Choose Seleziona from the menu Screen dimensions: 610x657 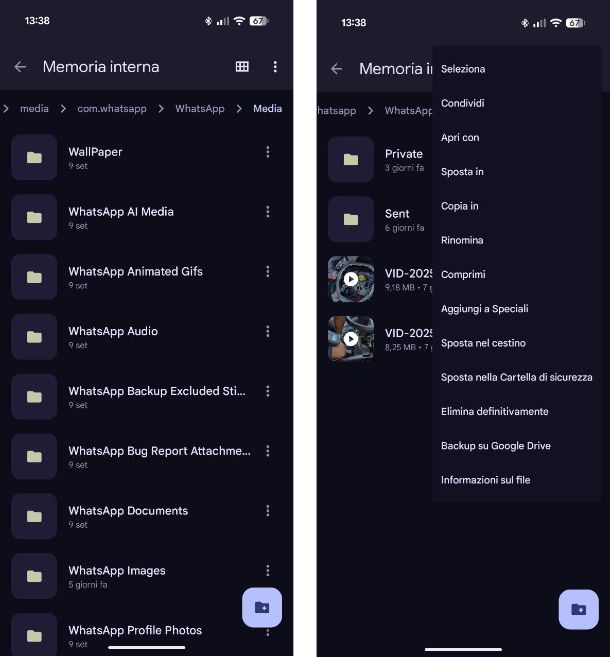[463, 69]
